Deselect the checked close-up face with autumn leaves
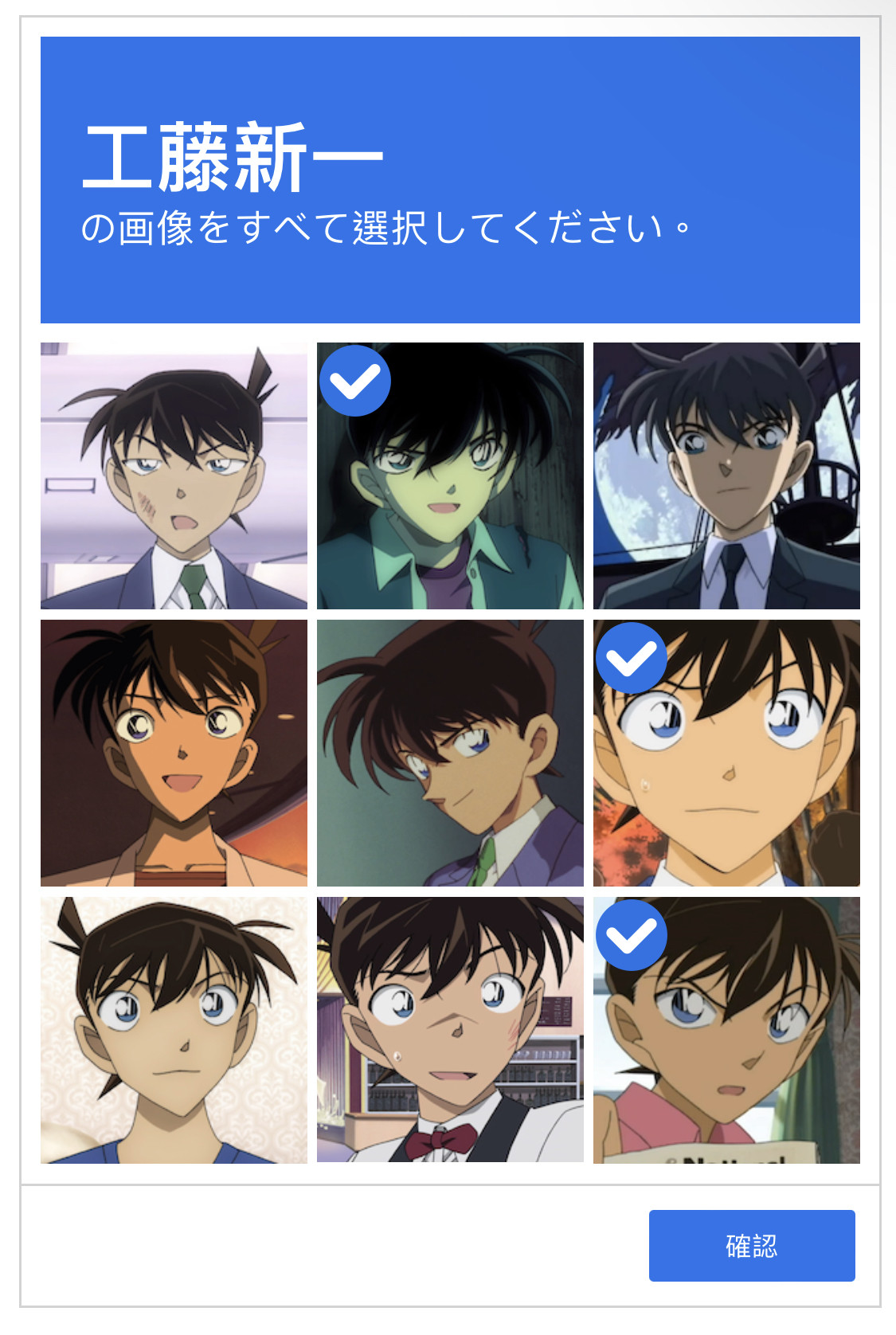The image size is (896, 1335). coord(726,753)
